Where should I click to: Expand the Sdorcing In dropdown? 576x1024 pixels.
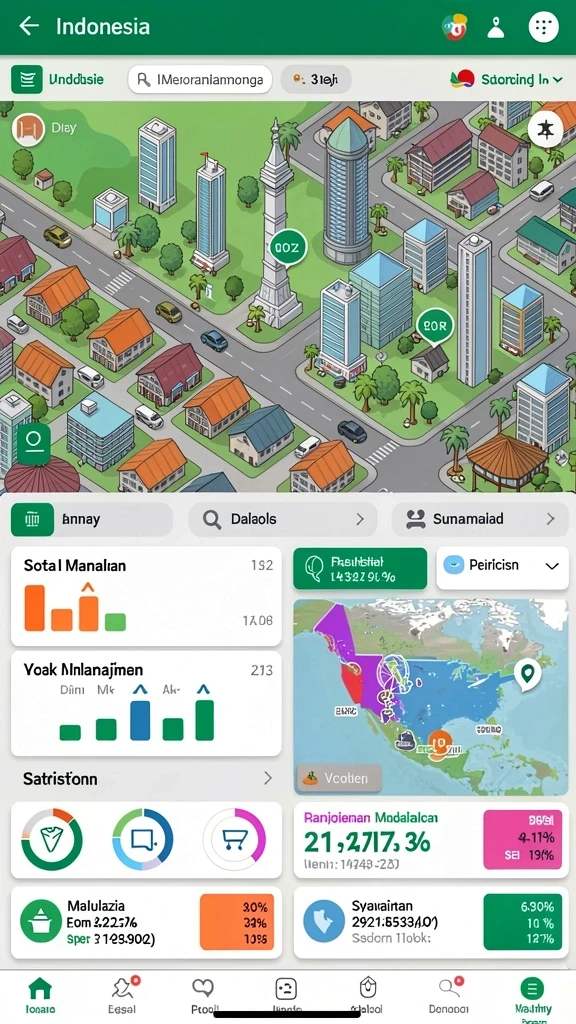[507, 80]
